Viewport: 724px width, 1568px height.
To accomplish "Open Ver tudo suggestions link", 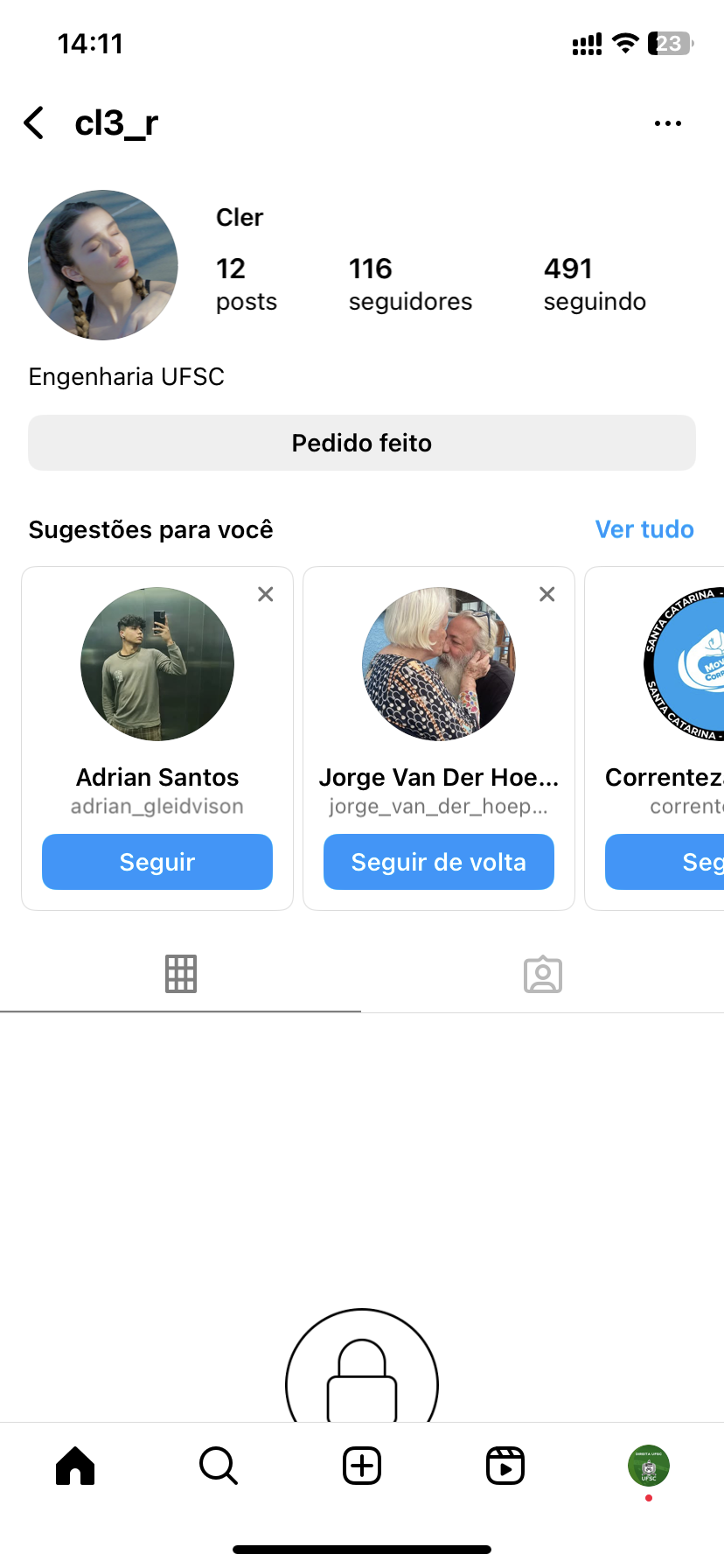I will pos(644,529).
